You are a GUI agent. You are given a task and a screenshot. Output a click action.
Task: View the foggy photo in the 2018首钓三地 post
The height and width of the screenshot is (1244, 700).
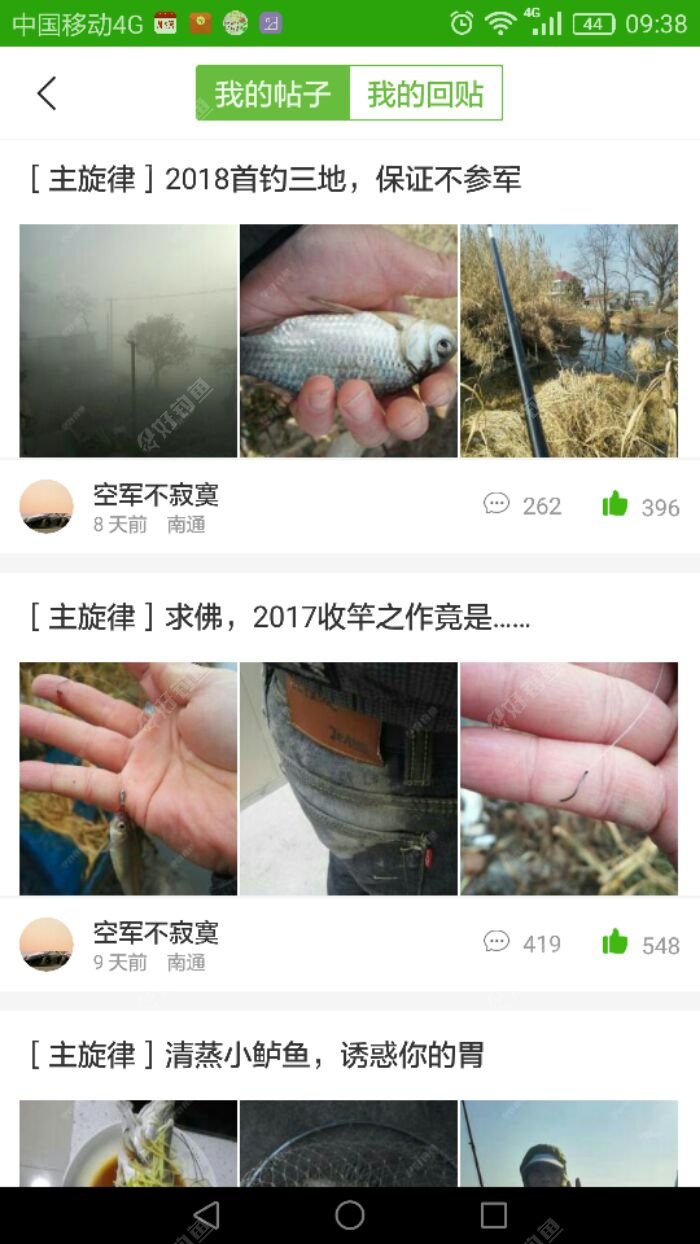click(x=128, y=340)
